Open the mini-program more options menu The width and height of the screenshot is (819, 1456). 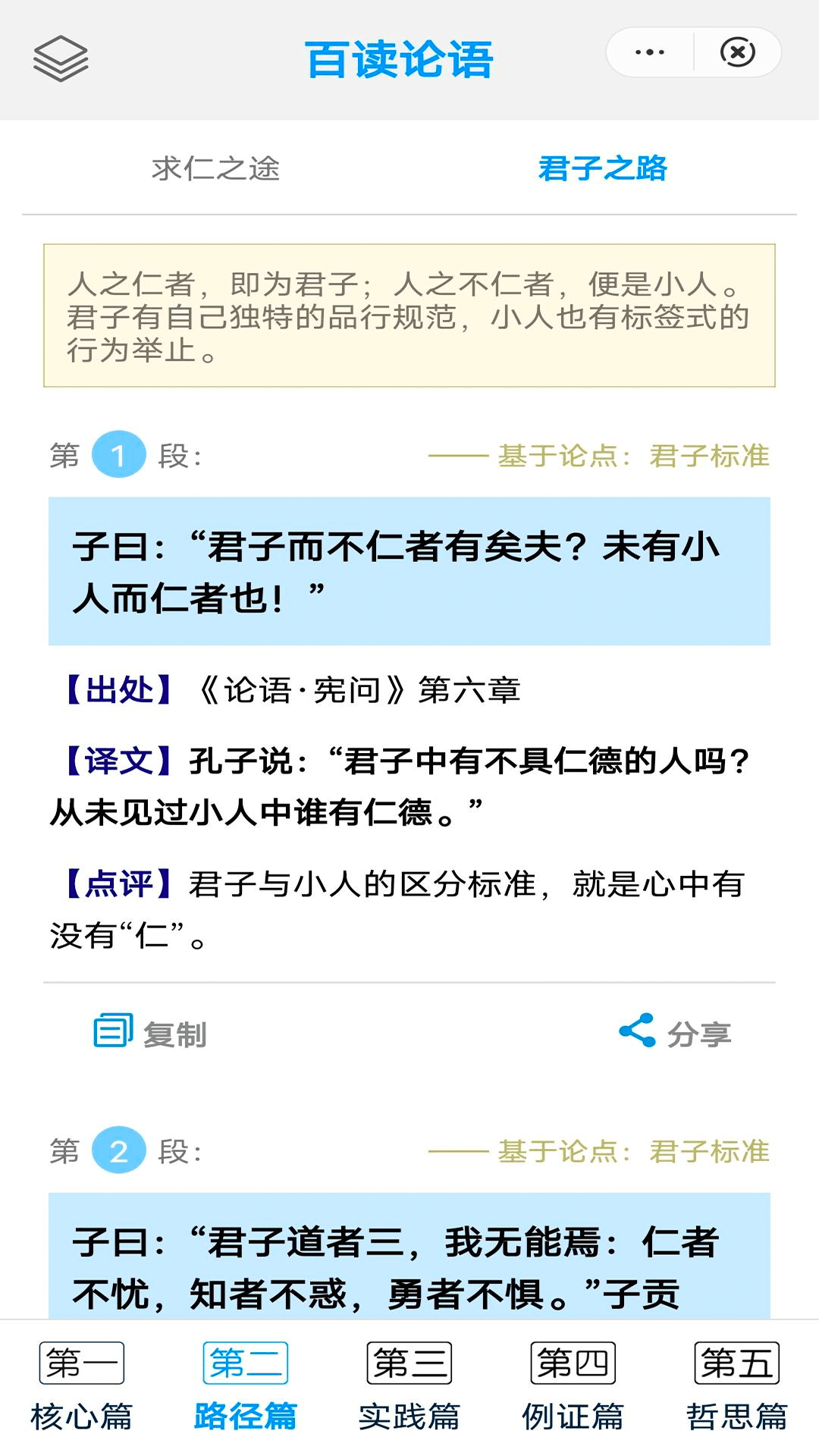tap(648, 53)
